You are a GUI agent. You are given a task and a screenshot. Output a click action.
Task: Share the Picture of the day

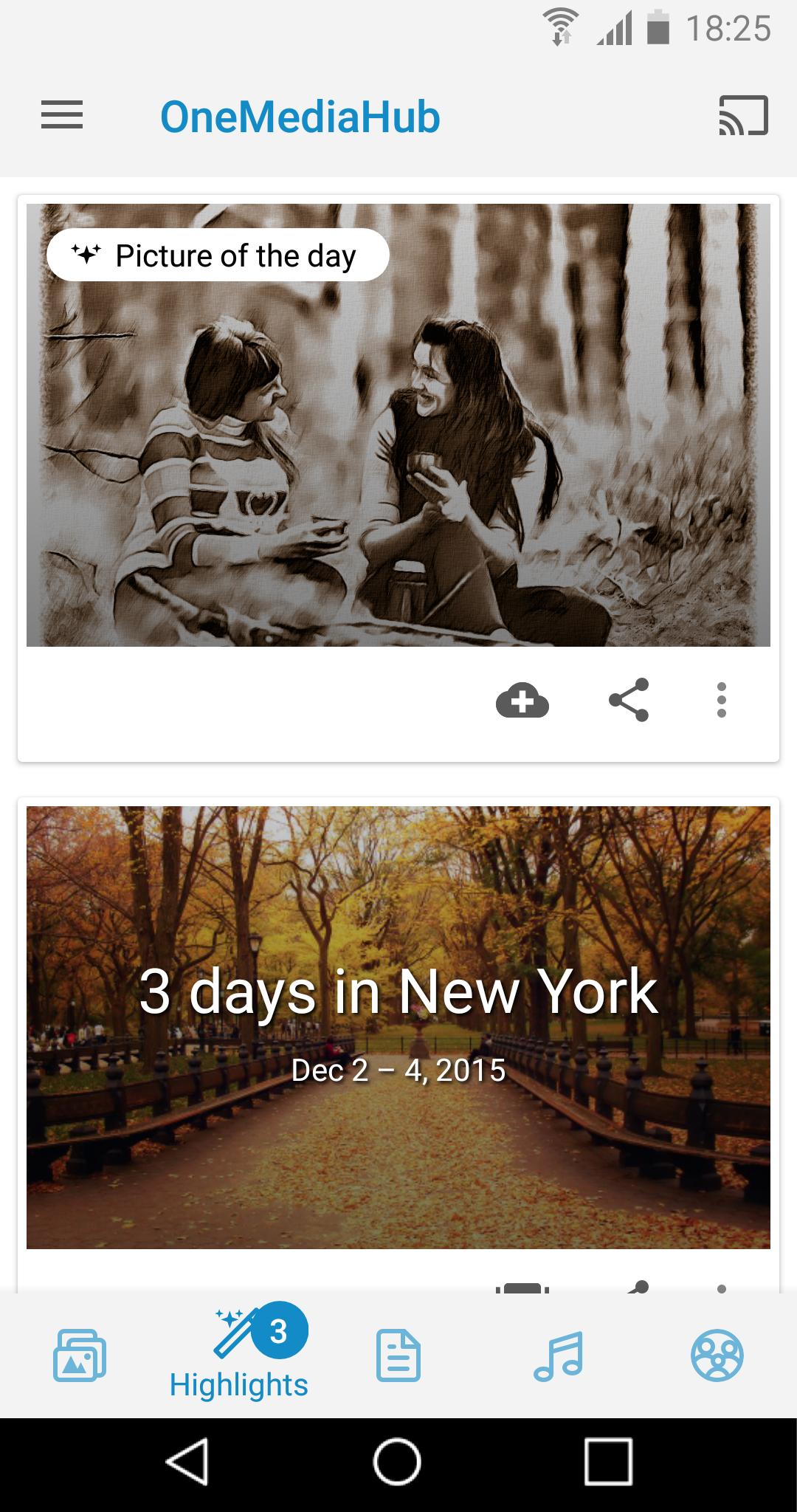(x=629, y=700)
